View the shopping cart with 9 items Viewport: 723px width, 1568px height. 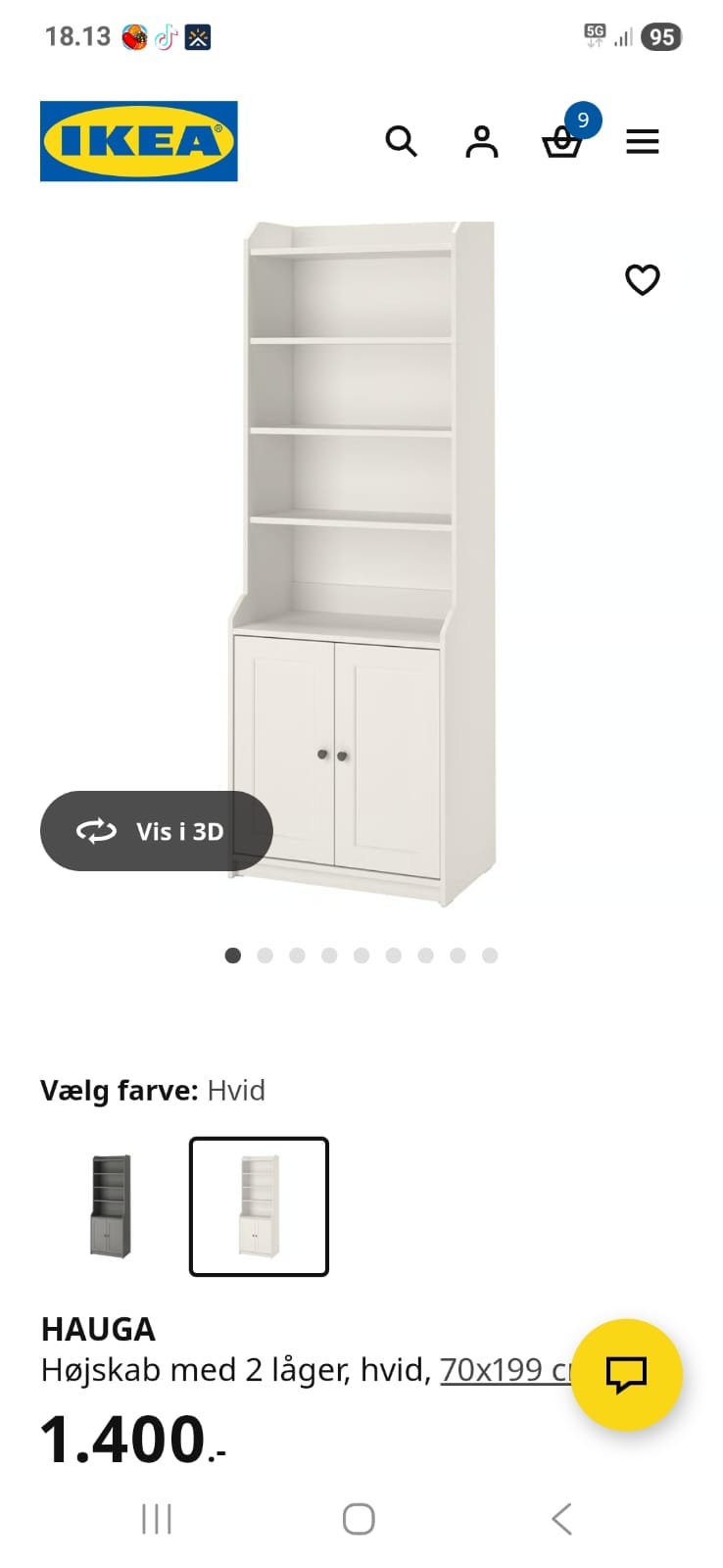coord(562,142)
